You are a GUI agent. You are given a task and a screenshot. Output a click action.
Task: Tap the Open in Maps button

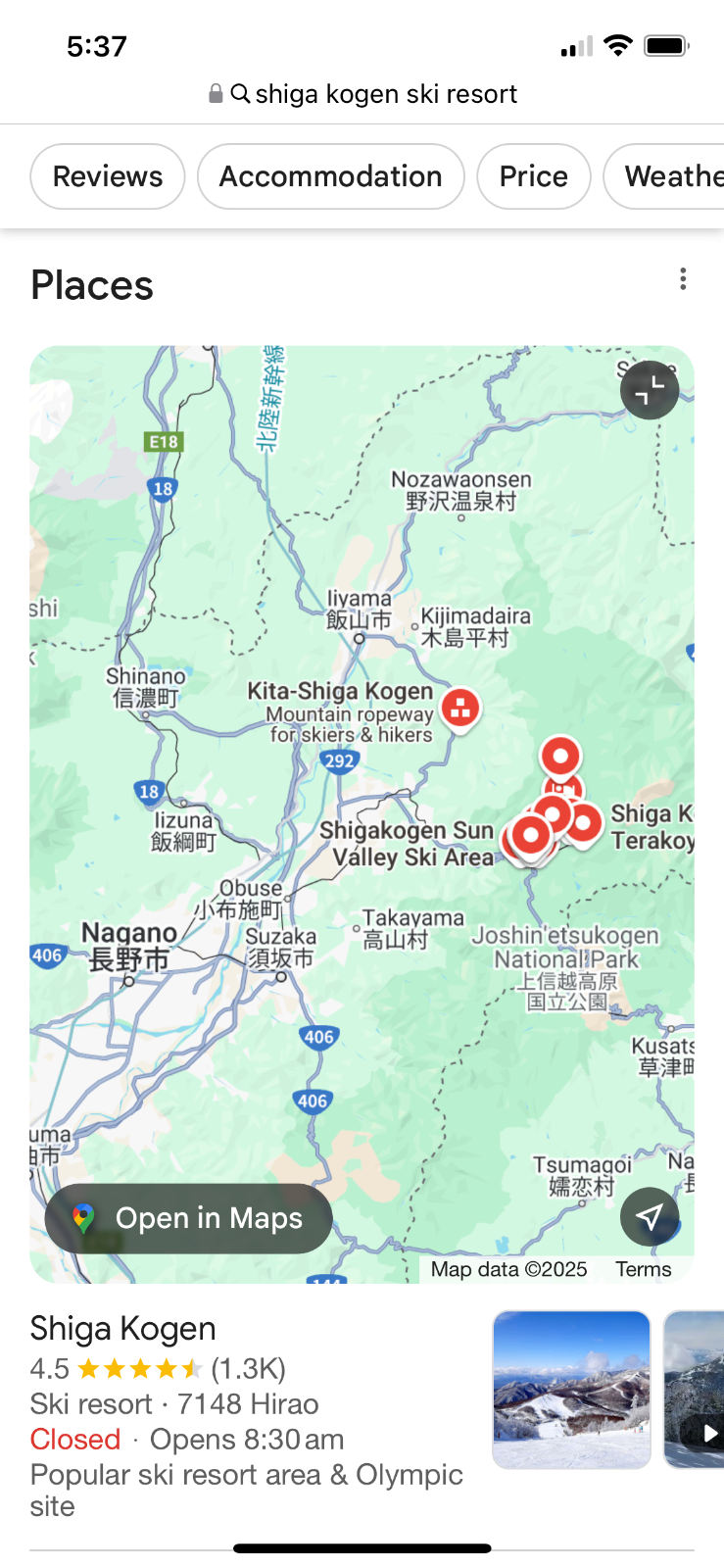click(x=188, y=1218)
